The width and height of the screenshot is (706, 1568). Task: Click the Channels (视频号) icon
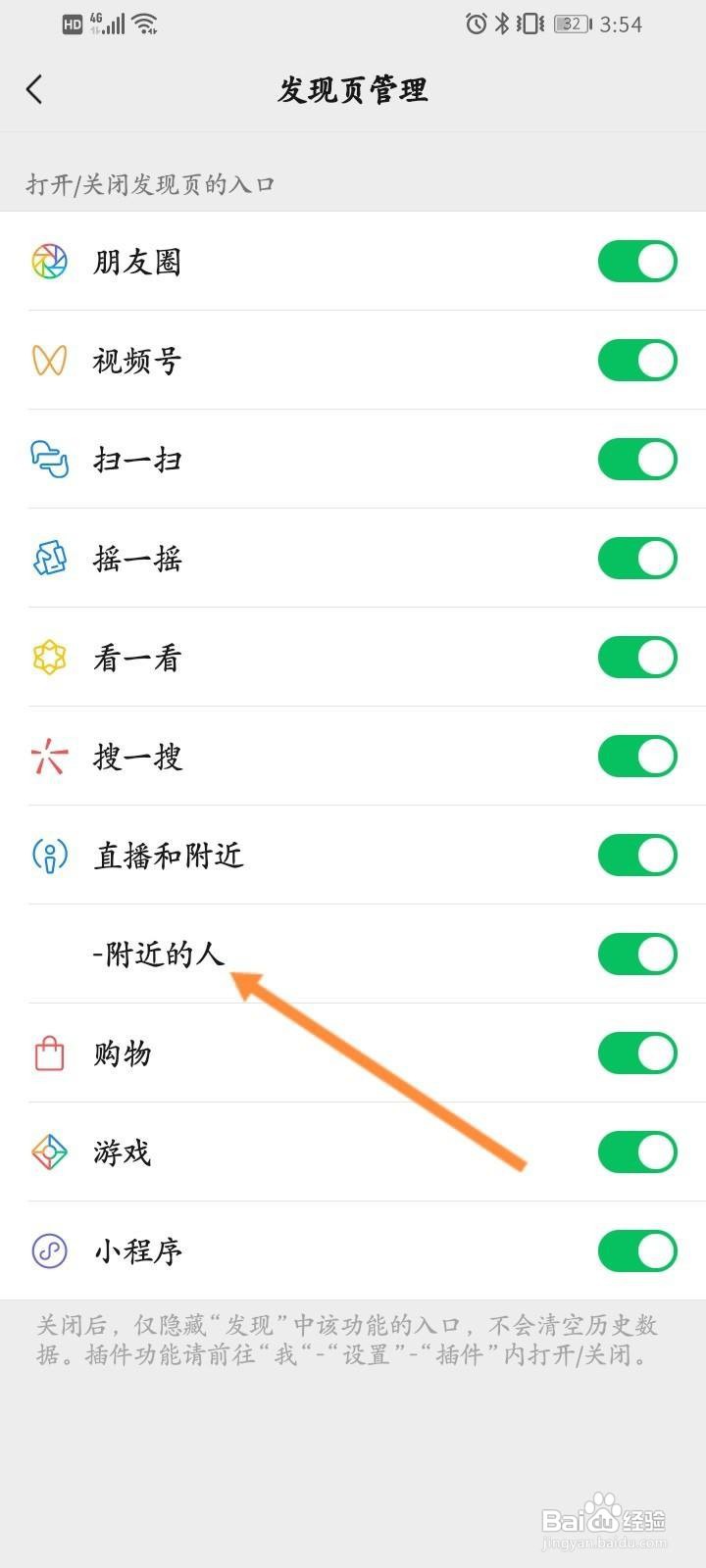(48, 361)
